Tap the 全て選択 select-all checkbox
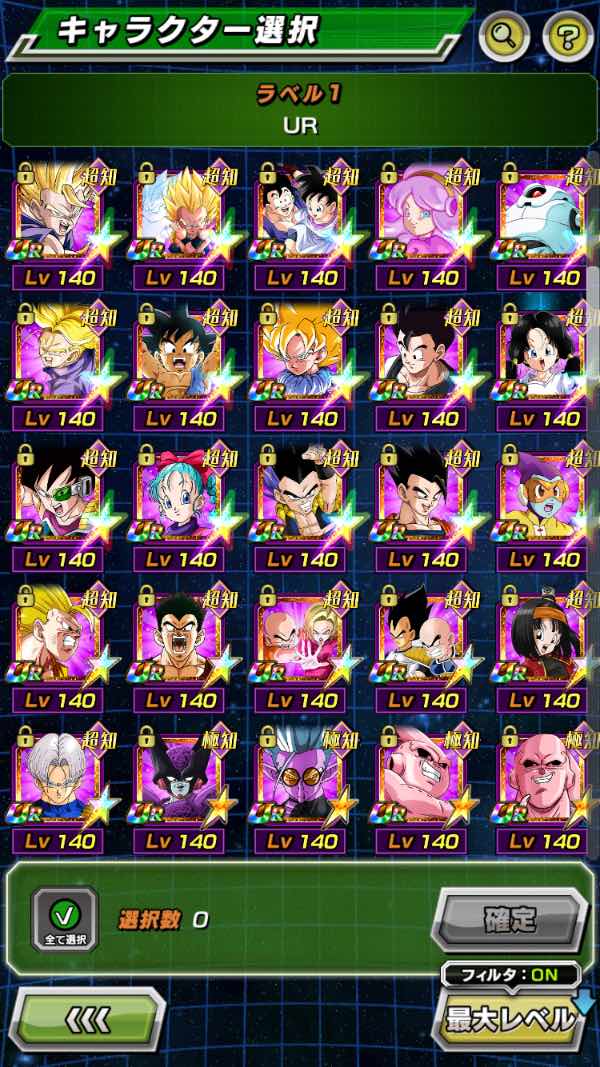Image resolution: width=600 pixels, height=1067 pixels. [x=65, y=918]
